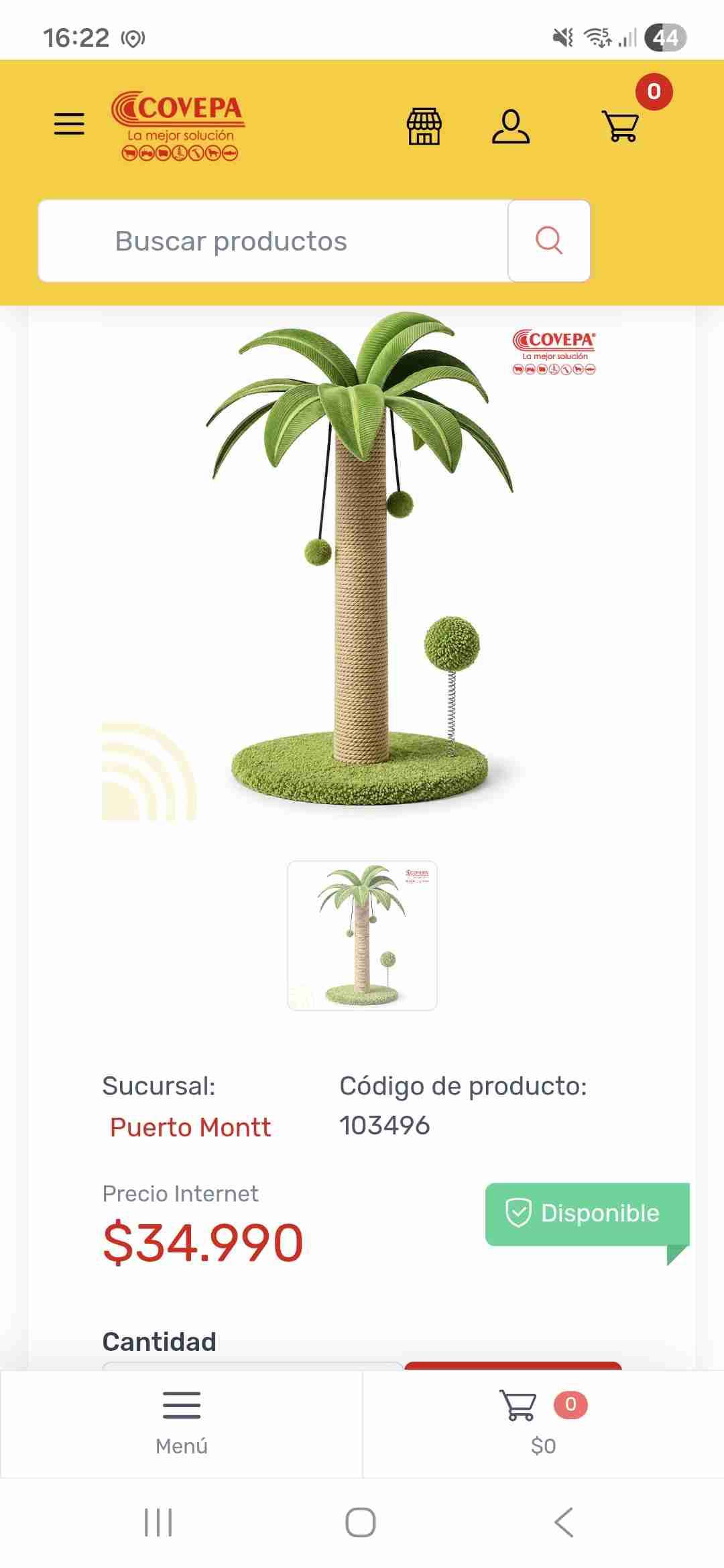The height and width of the screenshot is (1568, 724).
Task: Tap the red cart counter badge showing 0
Action: click(654, 92)
